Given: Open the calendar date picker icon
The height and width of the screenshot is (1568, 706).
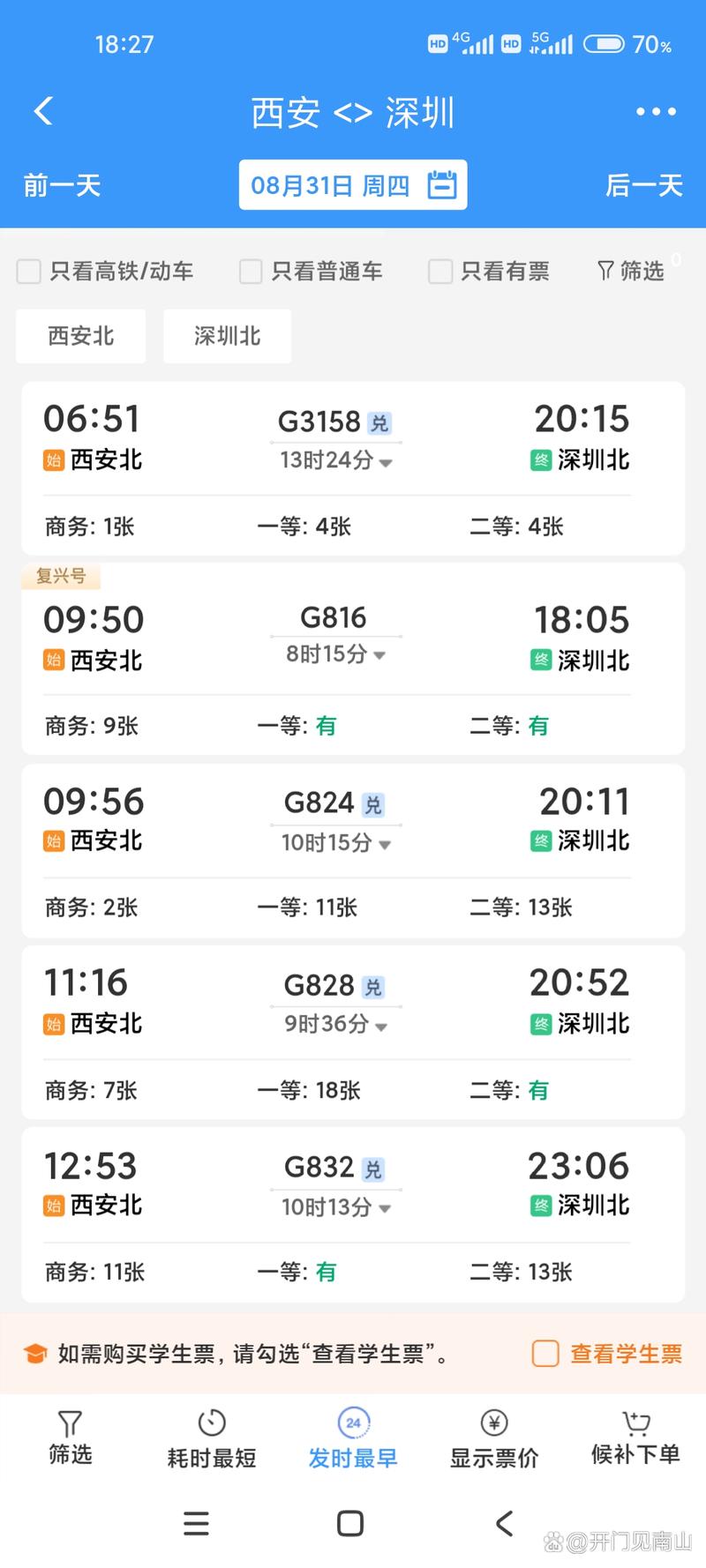Looking at the screenshot, I should [x=444, y=184].
